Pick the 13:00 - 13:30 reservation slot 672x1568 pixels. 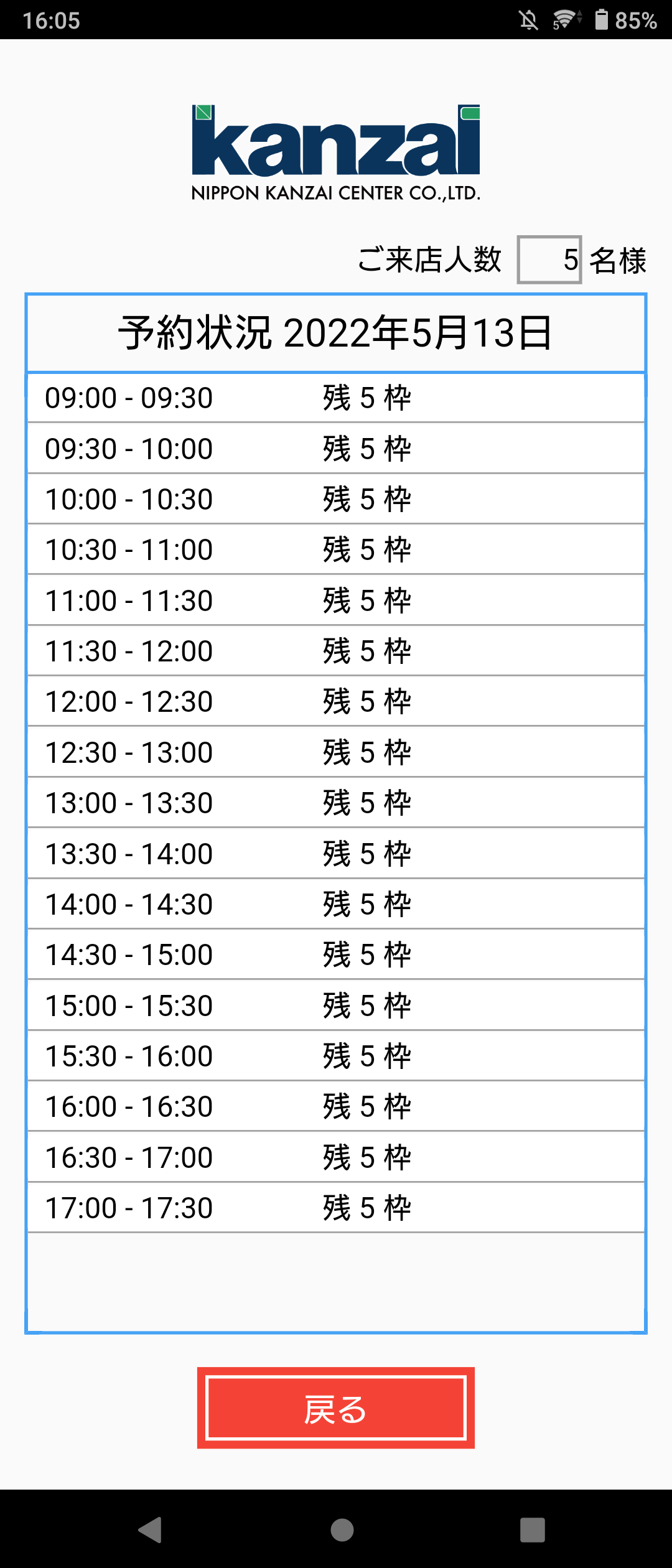336,803
